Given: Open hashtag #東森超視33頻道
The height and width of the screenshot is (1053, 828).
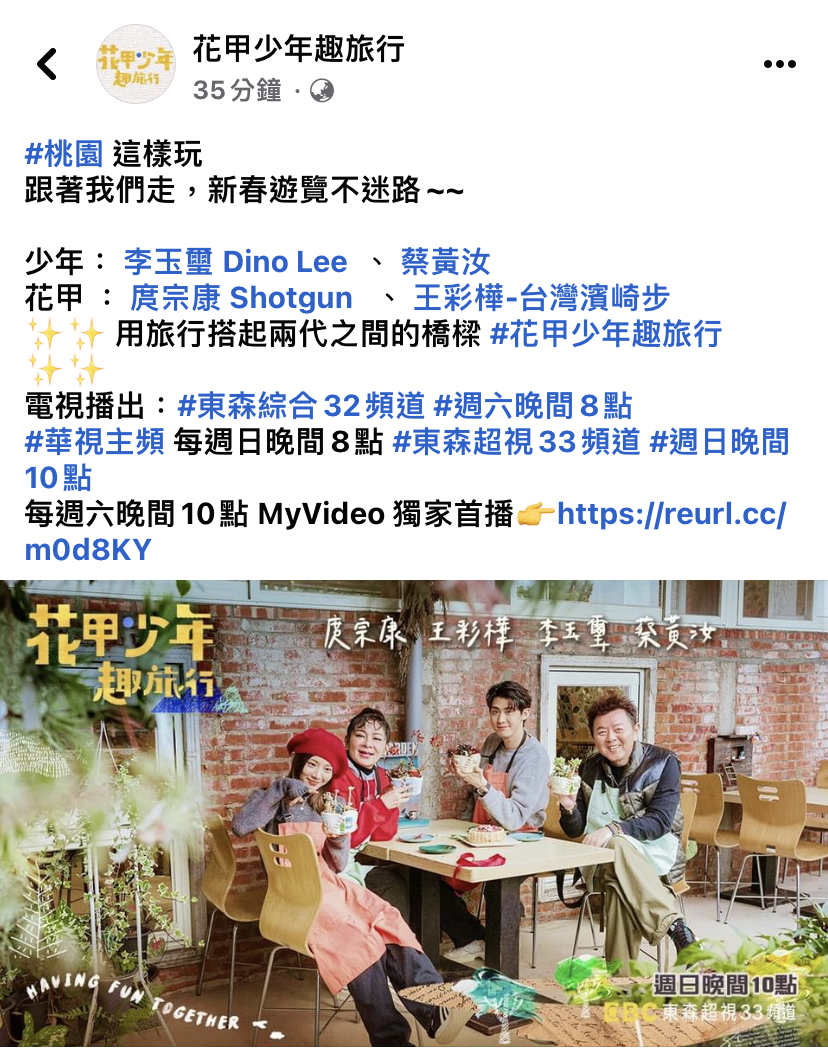Looking at the screenshot, I should [515, 441].
